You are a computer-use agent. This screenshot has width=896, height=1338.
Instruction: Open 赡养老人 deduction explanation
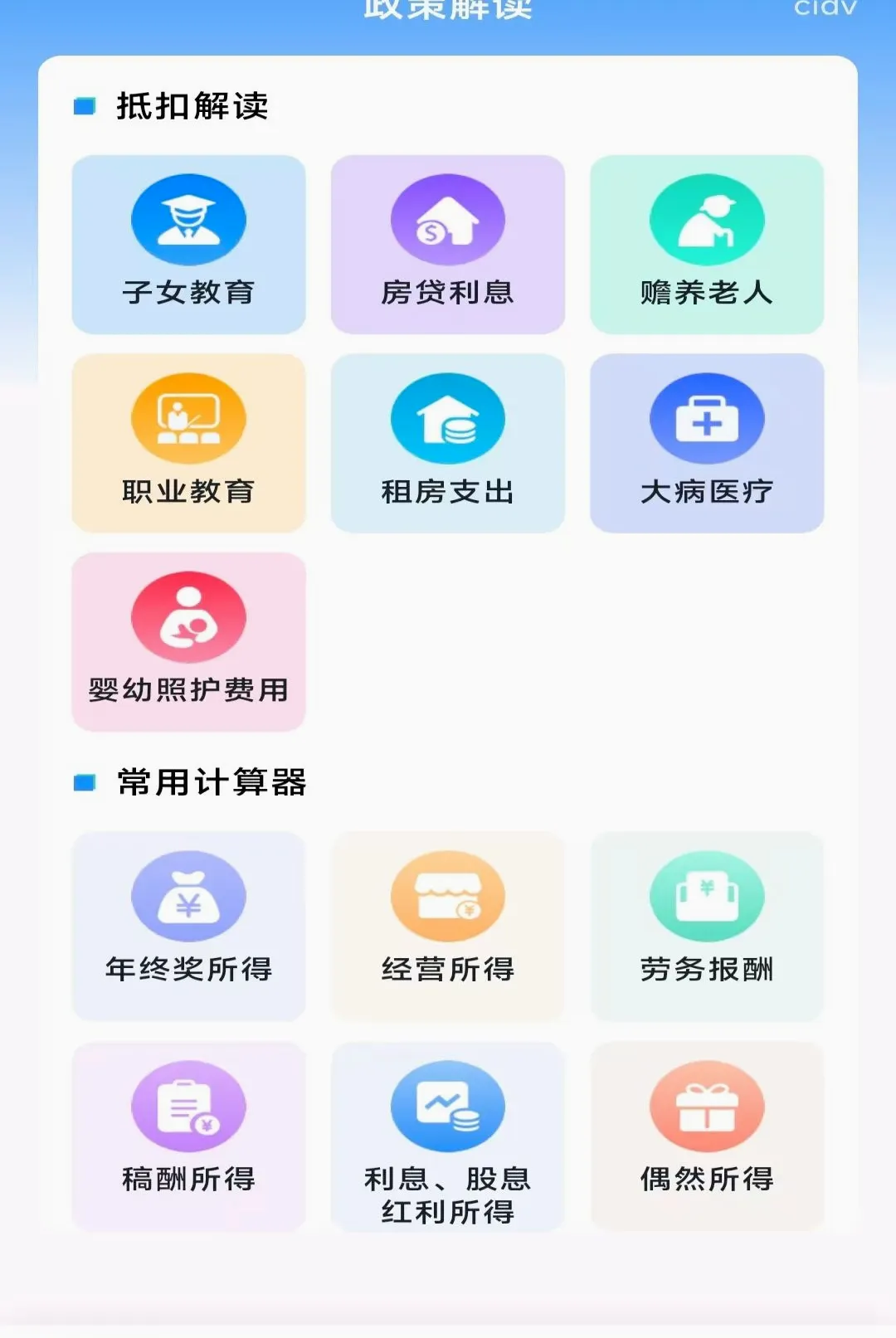click(x=707, y=244)
